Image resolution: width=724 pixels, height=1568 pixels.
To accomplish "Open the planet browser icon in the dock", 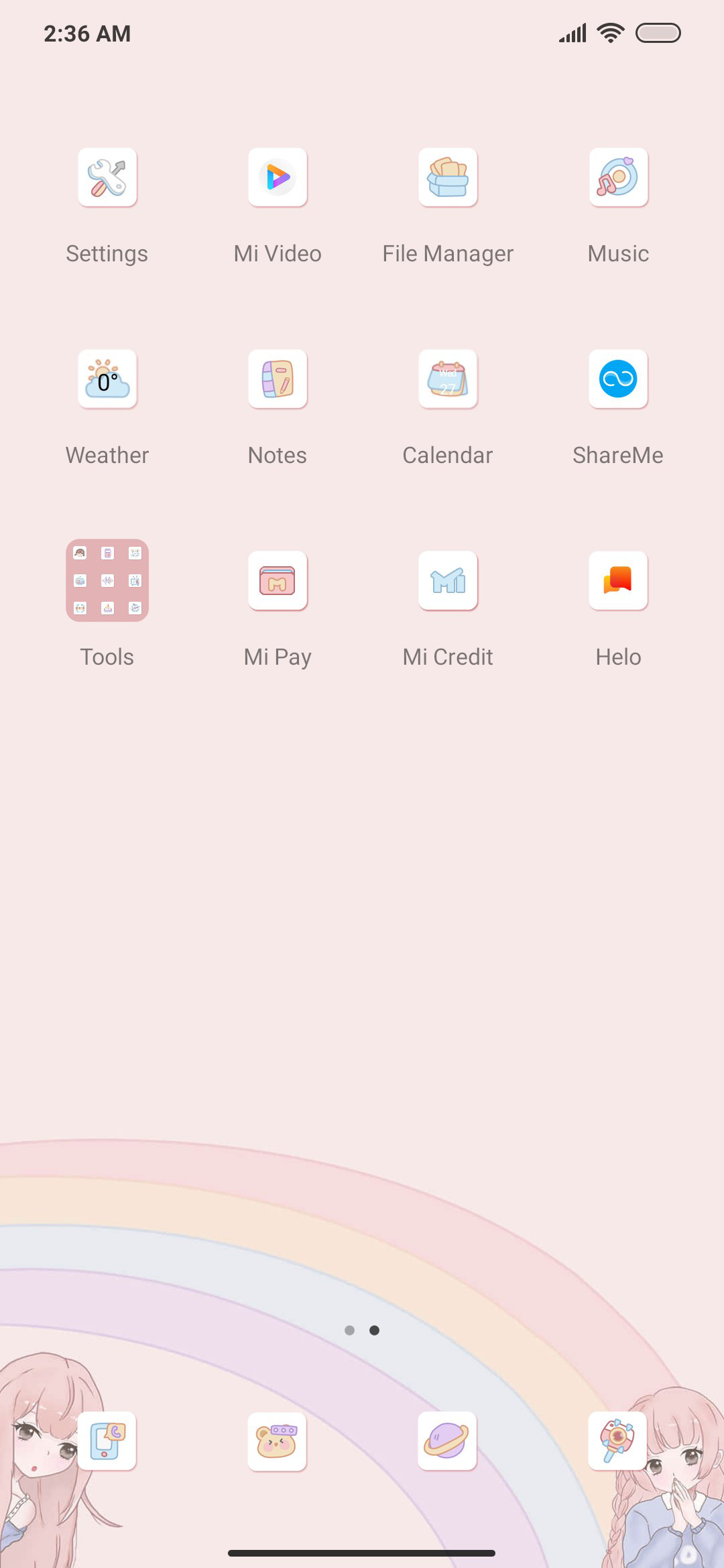I will [x=447, y=1441].
